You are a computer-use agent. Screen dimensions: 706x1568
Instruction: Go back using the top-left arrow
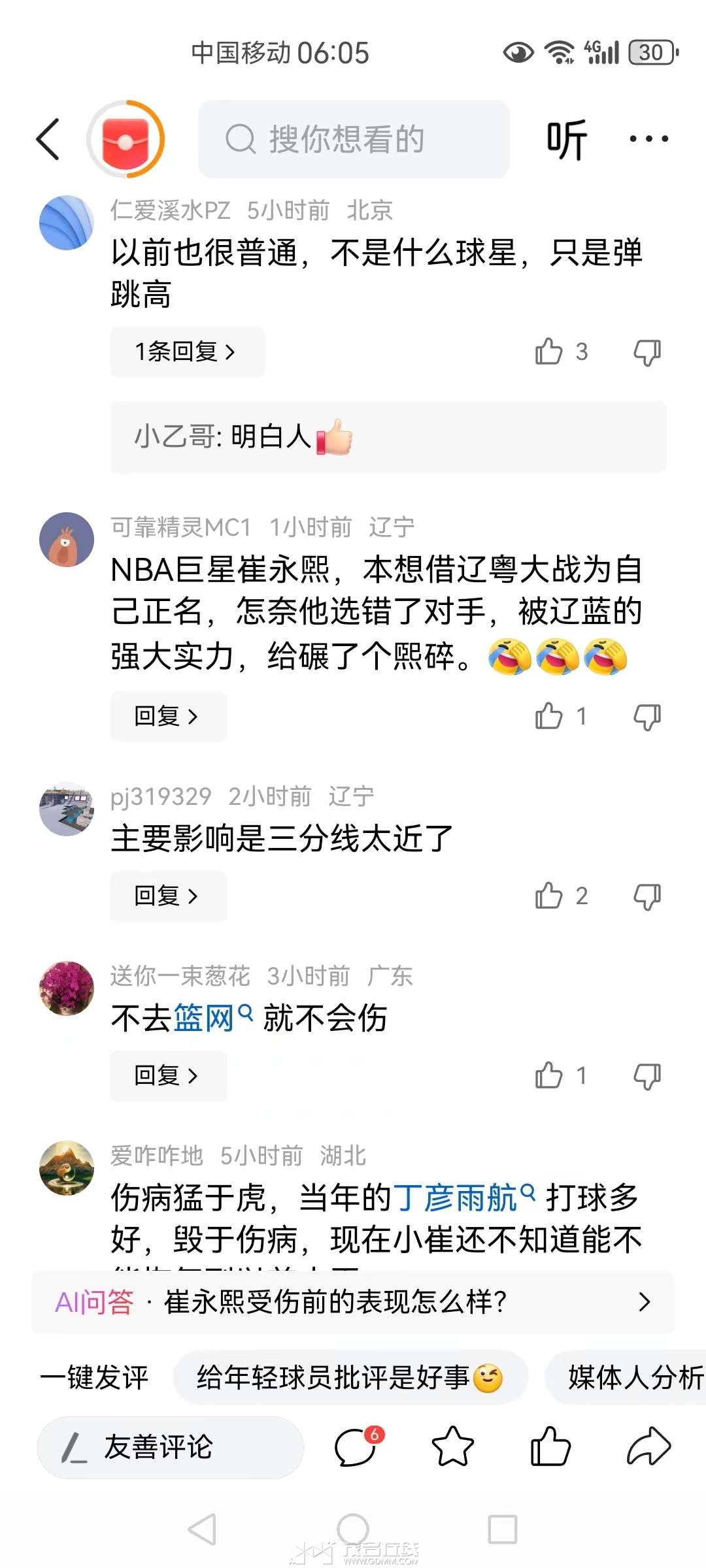[48, 139]
